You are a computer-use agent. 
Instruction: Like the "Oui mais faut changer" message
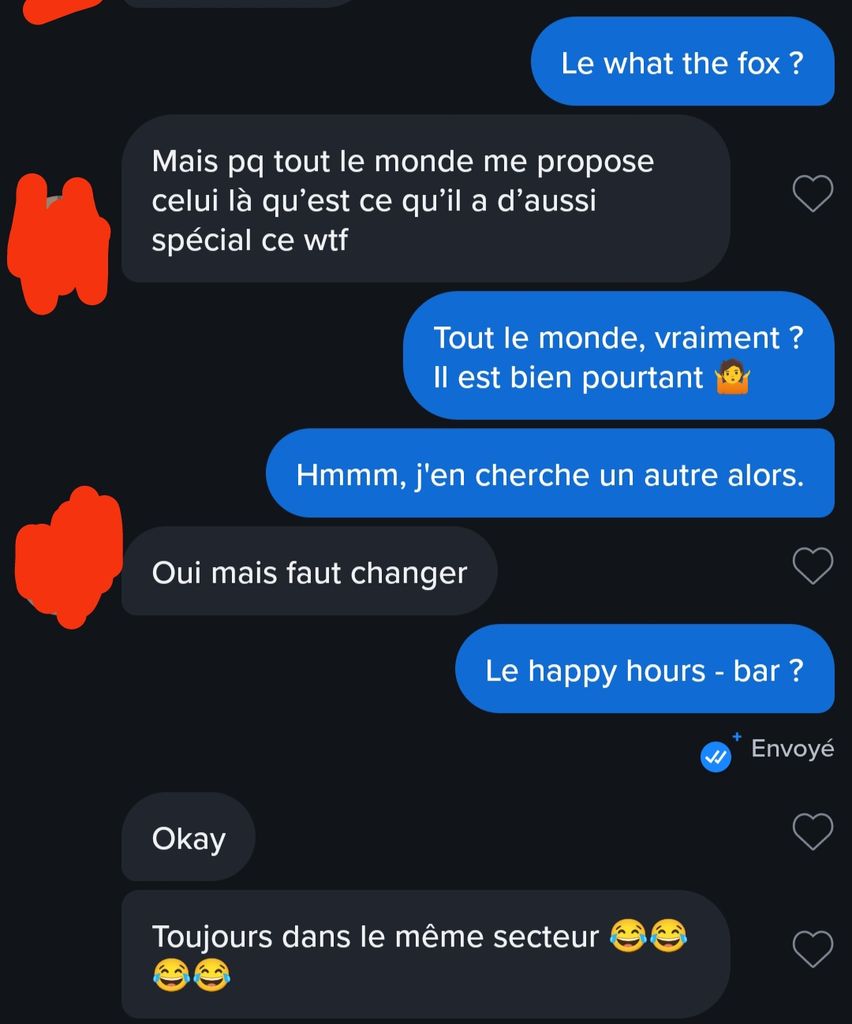(x=812, y=566)
